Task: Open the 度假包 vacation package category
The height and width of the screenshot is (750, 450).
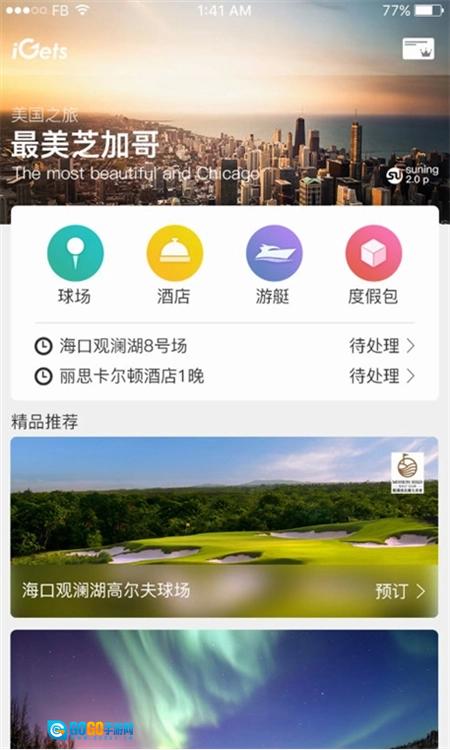Action: click(x=373, y=265)
